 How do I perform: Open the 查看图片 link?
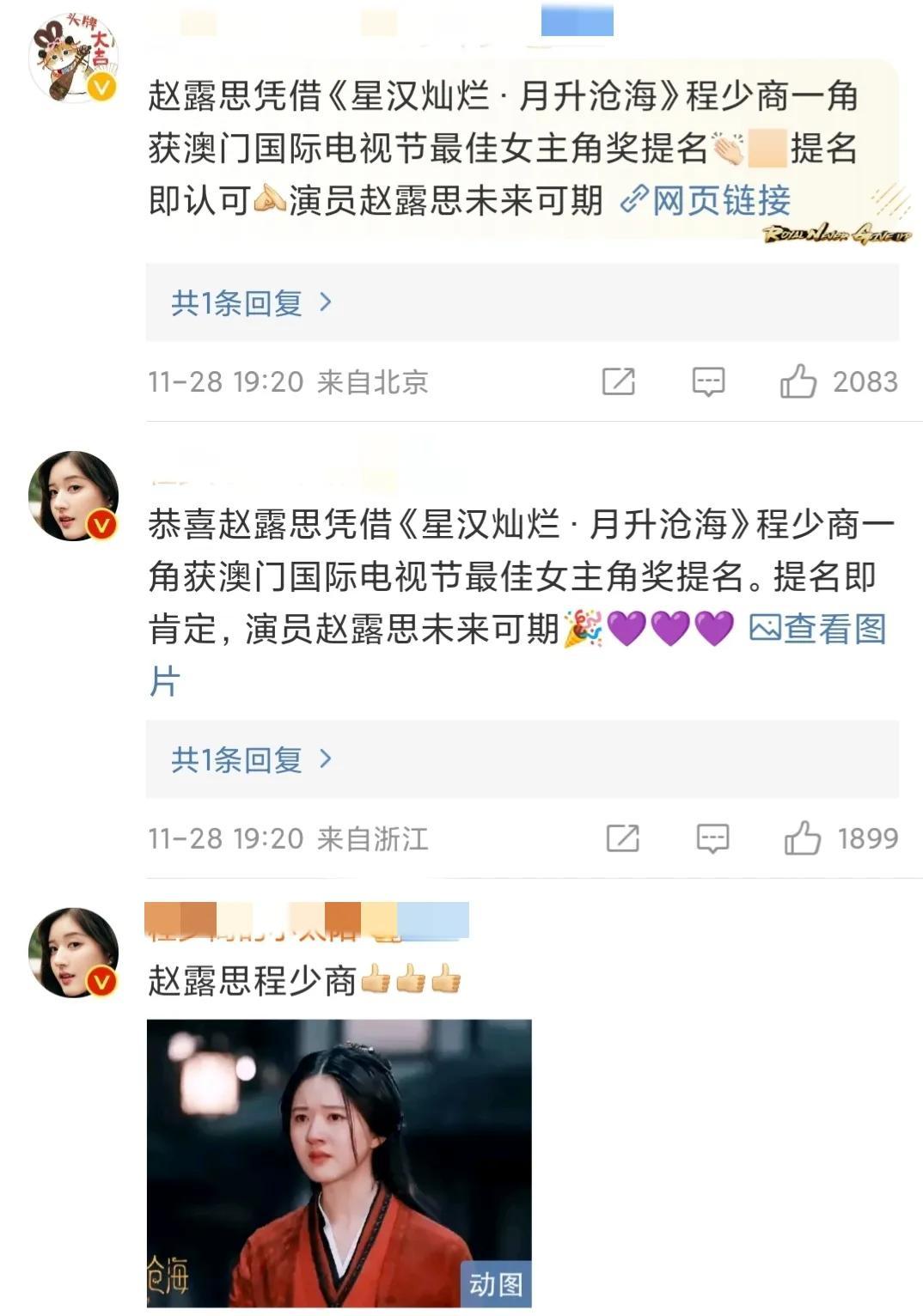click(817, 629)
